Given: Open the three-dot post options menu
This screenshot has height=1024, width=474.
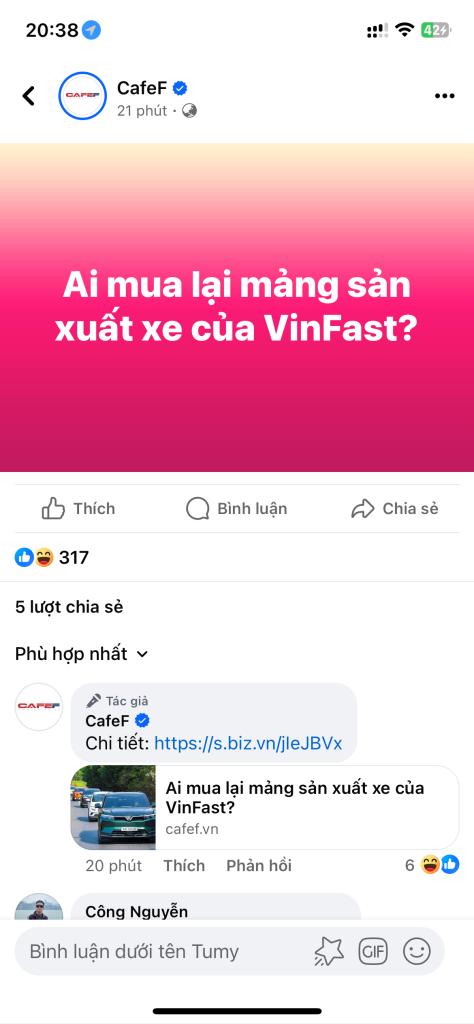Looking at the screenshot, I should [x=445, y=96].
